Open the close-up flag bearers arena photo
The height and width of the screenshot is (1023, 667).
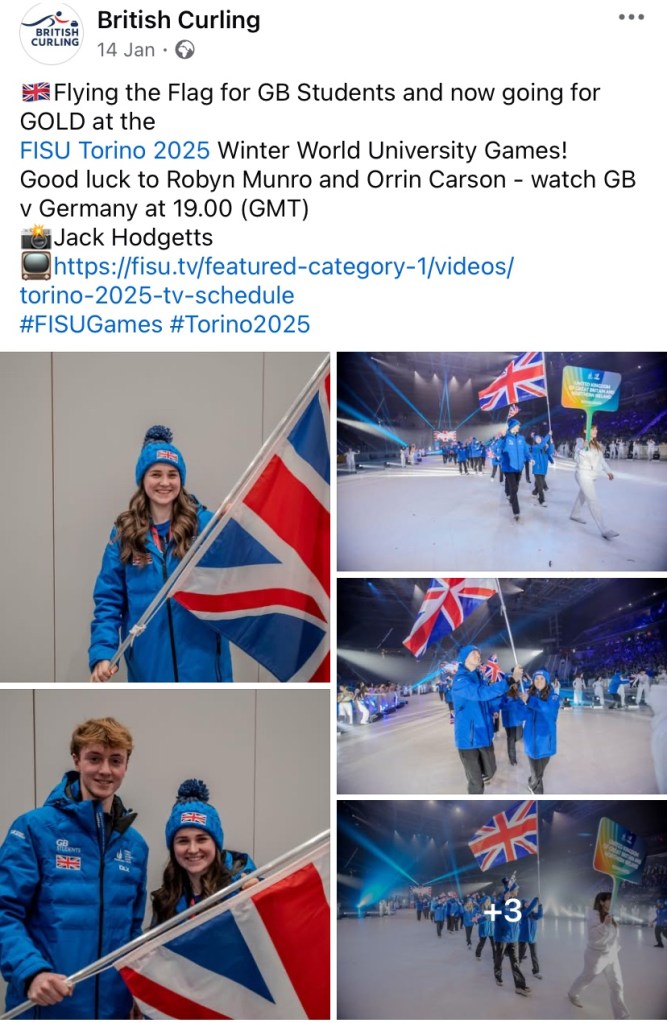501,685
